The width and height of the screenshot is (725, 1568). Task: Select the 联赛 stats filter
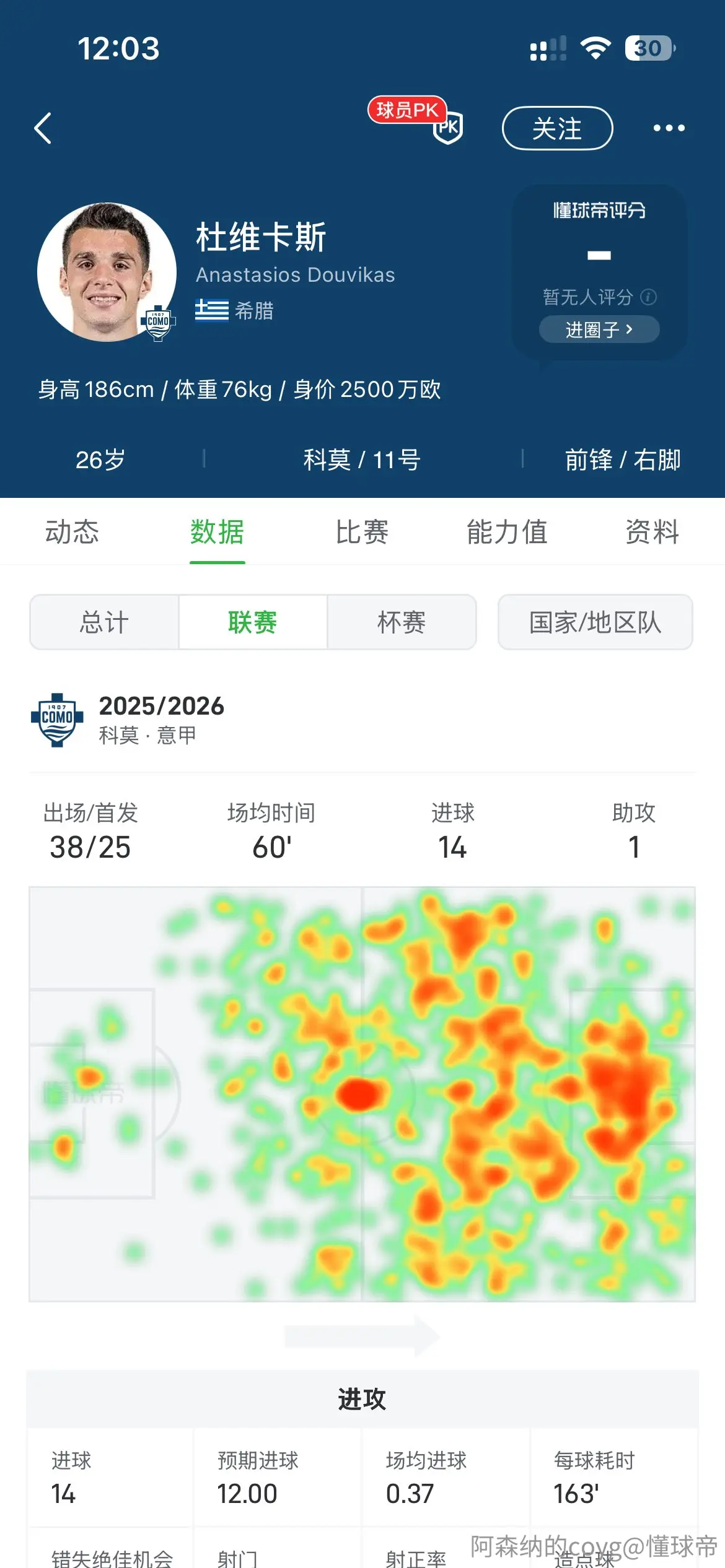pos(253,622)
